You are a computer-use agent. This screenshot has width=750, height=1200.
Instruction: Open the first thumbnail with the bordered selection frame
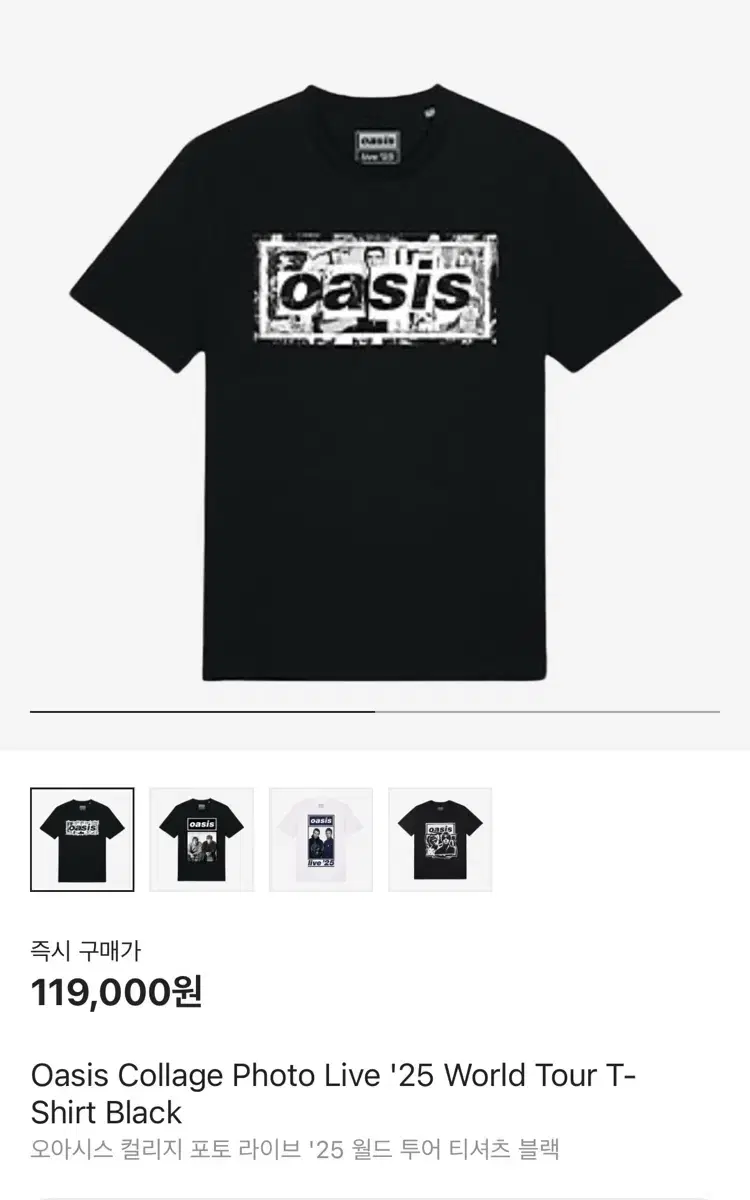tap(84, 837)
